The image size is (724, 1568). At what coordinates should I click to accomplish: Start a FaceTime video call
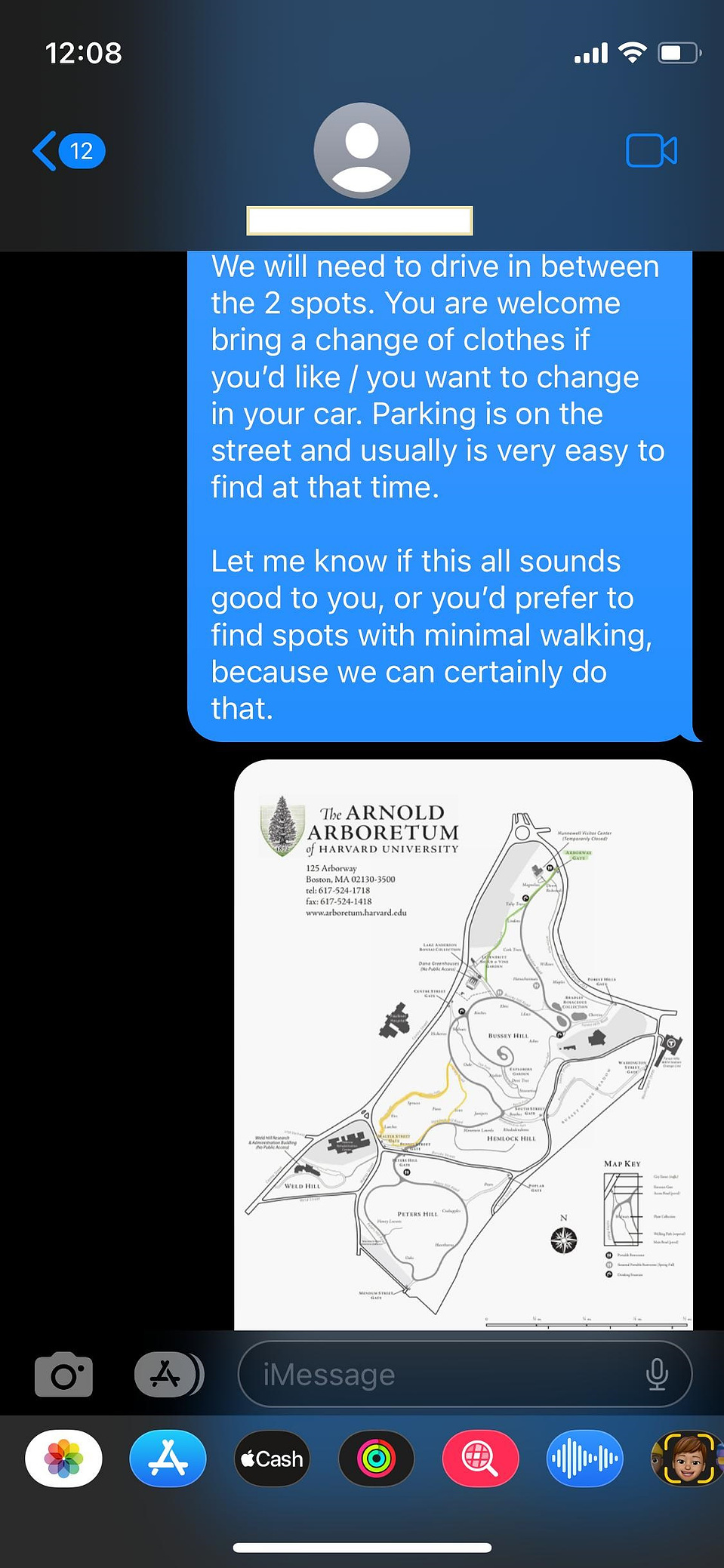tap(651, 151)
